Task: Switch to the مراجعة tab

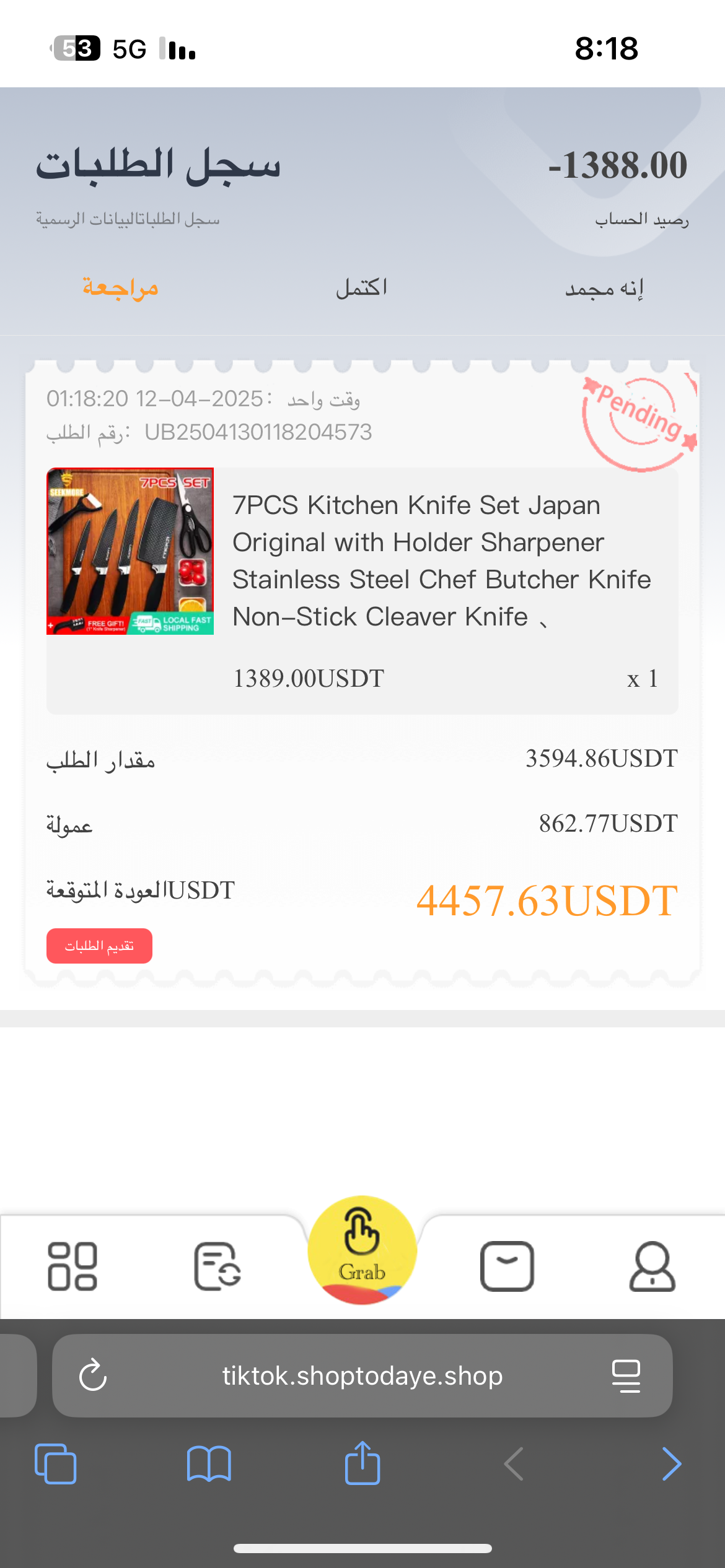Action: pos(120,289)
